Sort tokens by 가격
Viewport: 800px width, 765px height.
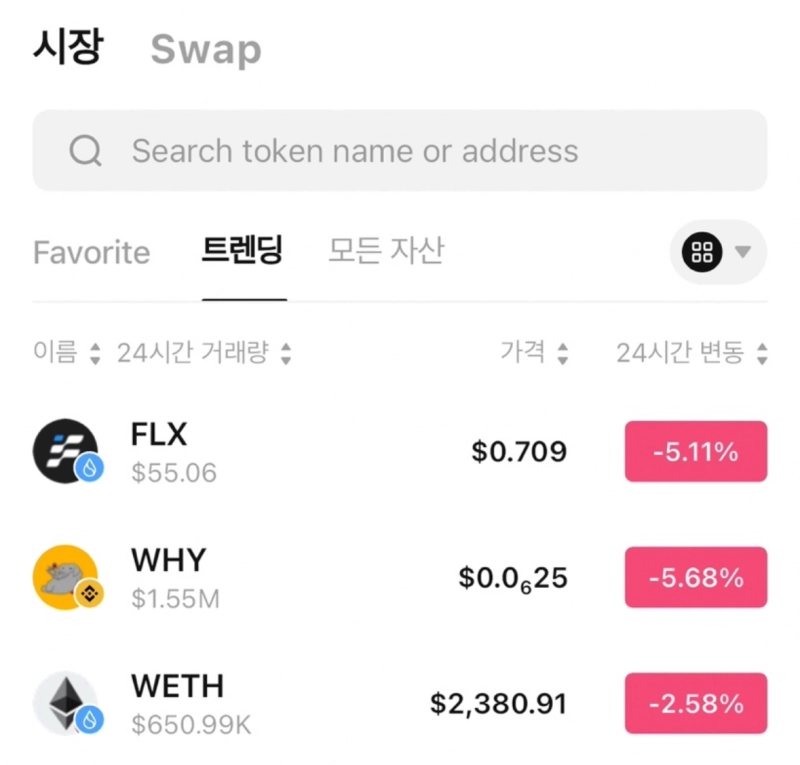(x=534, y=353)
